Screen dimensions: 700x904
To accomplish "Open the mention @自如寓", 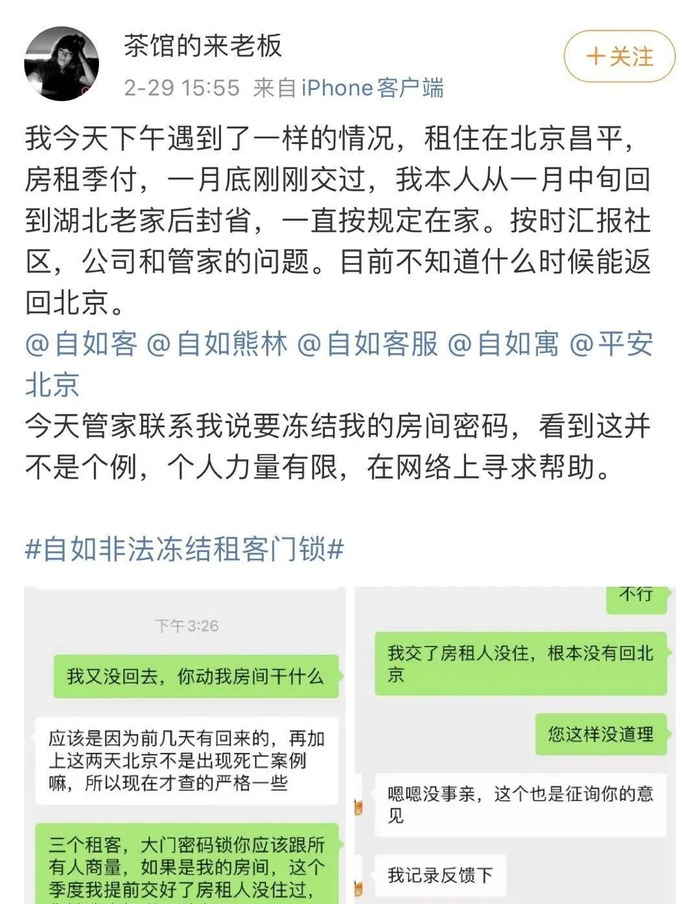I will (x=503, y=344).
